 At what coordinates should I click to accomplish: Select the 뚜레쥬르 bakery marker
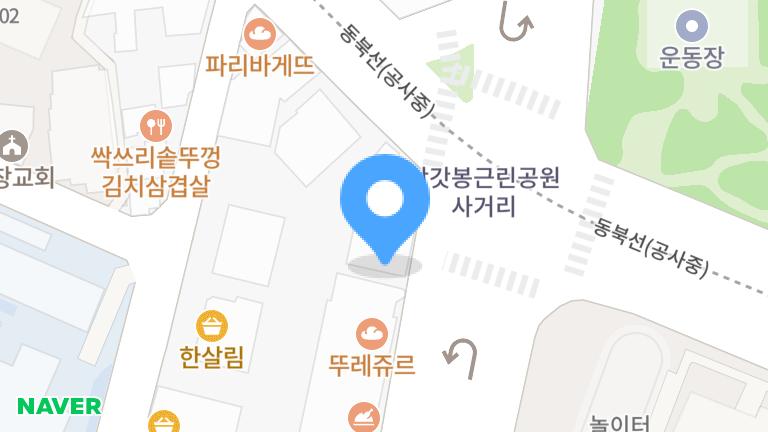point(372,330)
